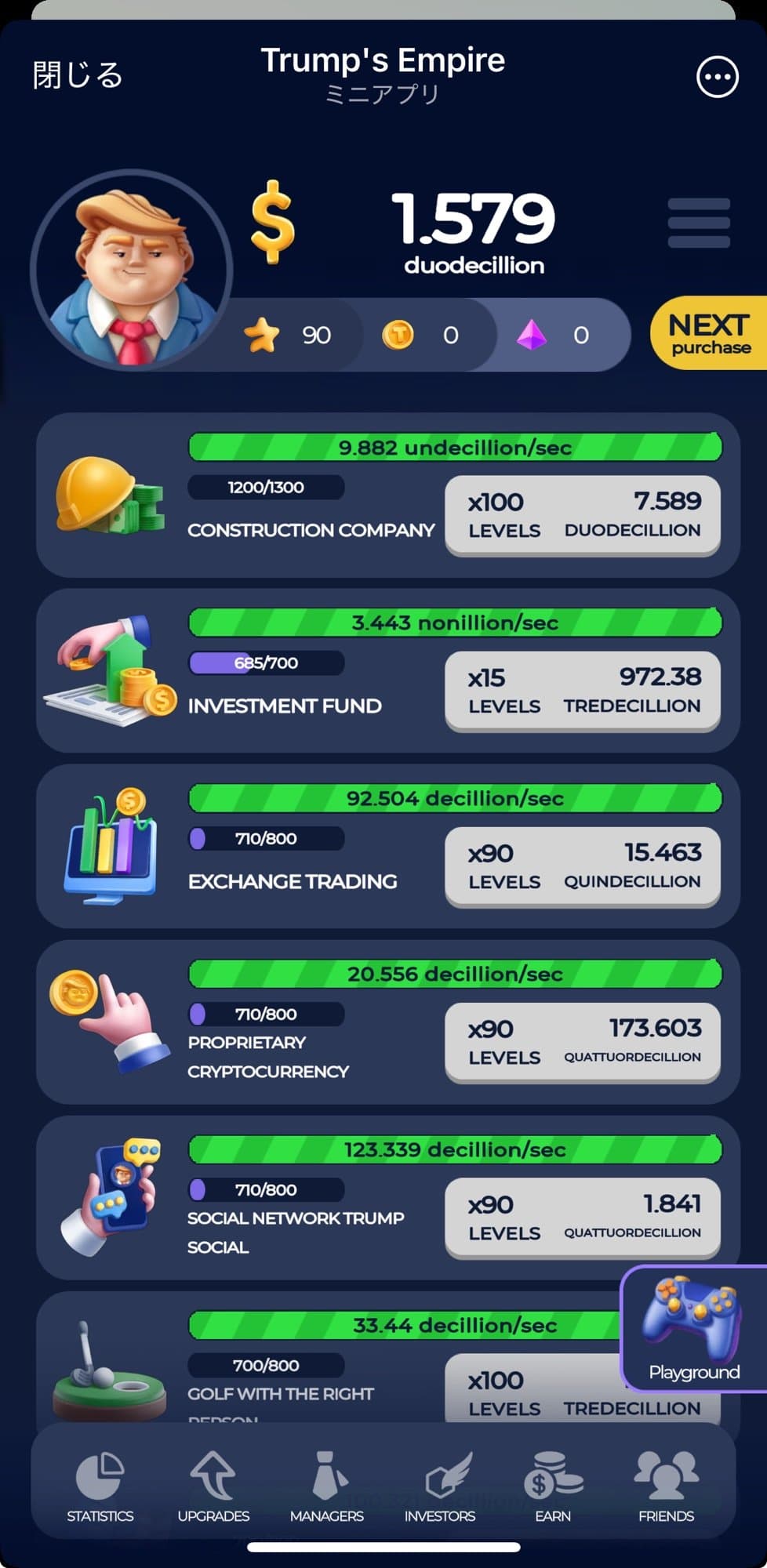Switch to the Earn tab
The width and height of the screenshot is (767, 1568).
[553, 1487]
